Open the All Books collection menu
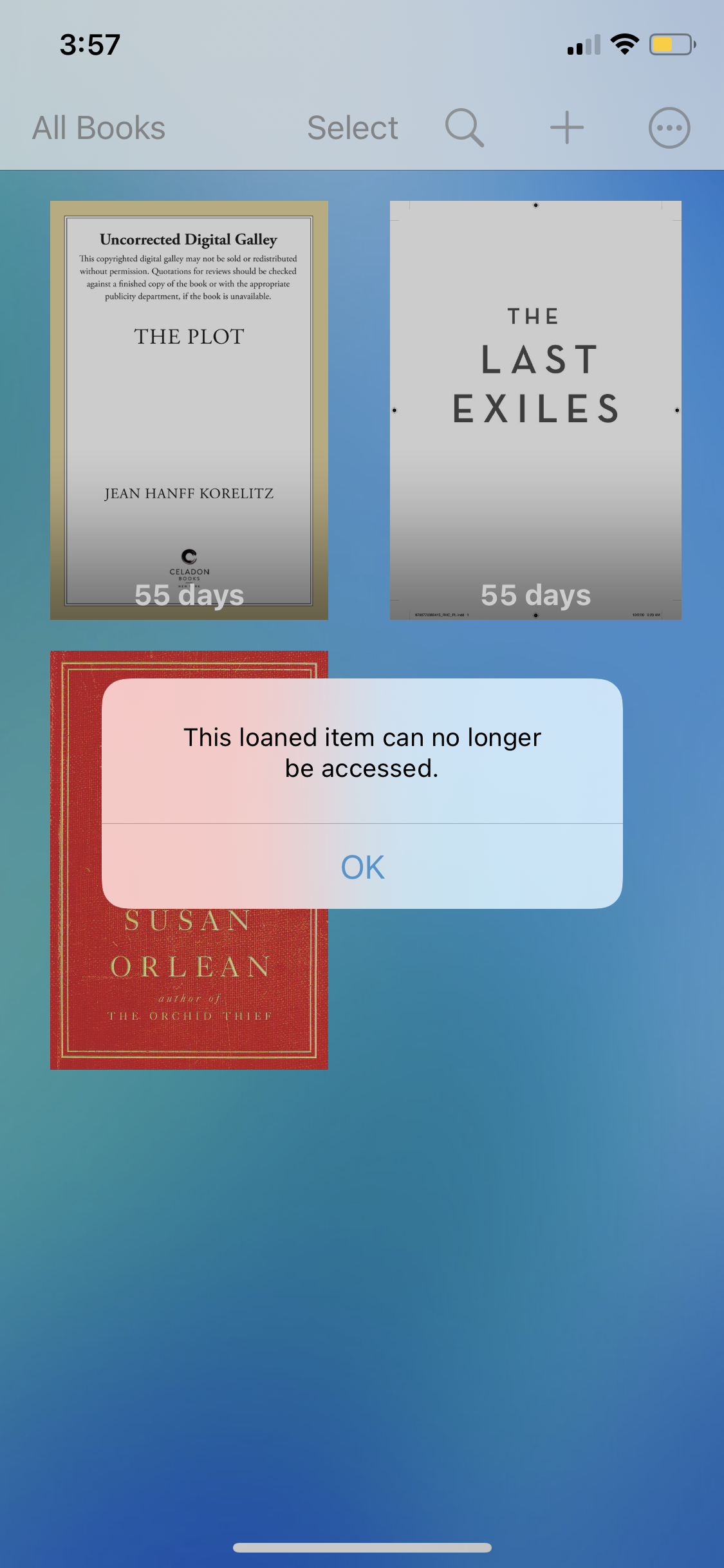Image resolution: width=724 pixels, height=1568 pixels. click(x=99, y=128)
